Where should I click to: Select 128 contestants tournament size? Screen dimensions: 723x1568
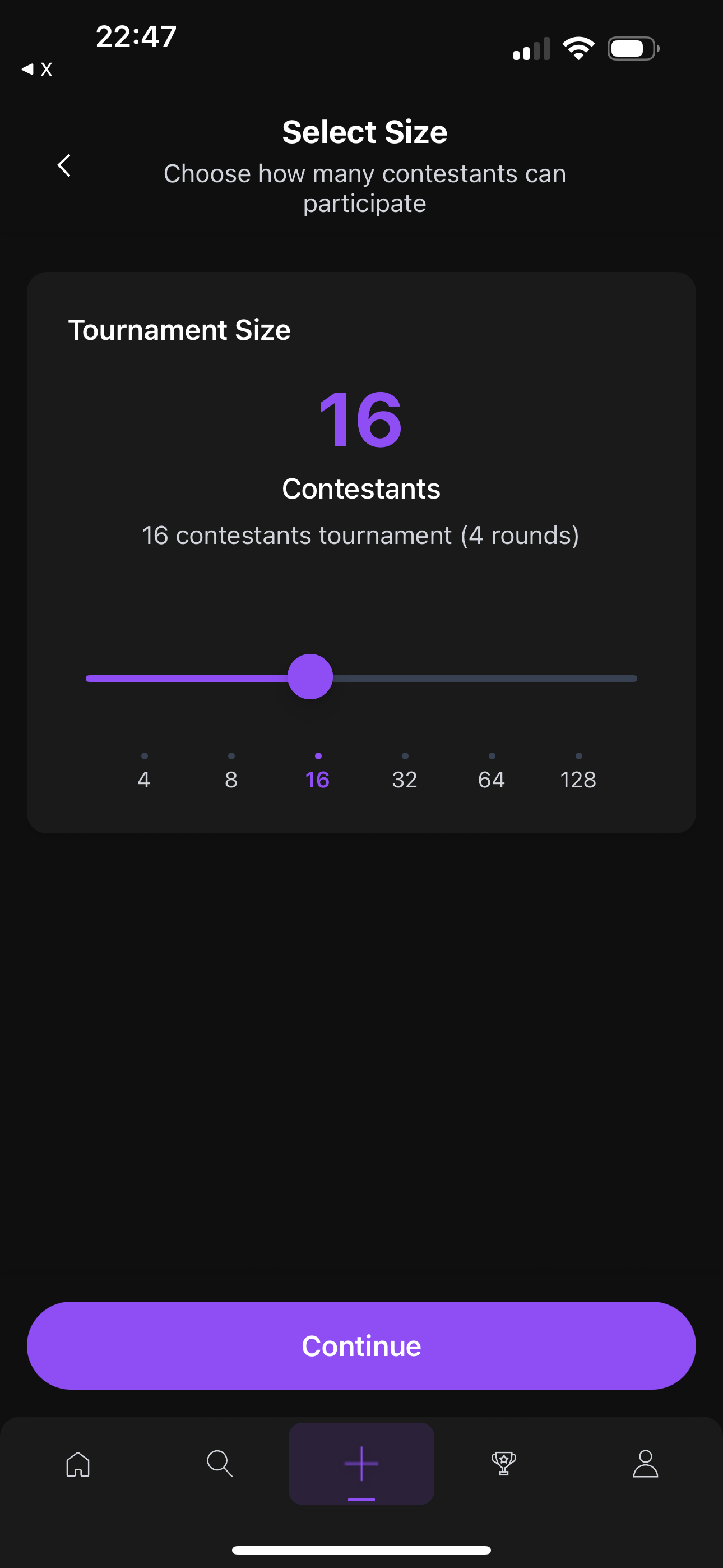click(578, 778)
